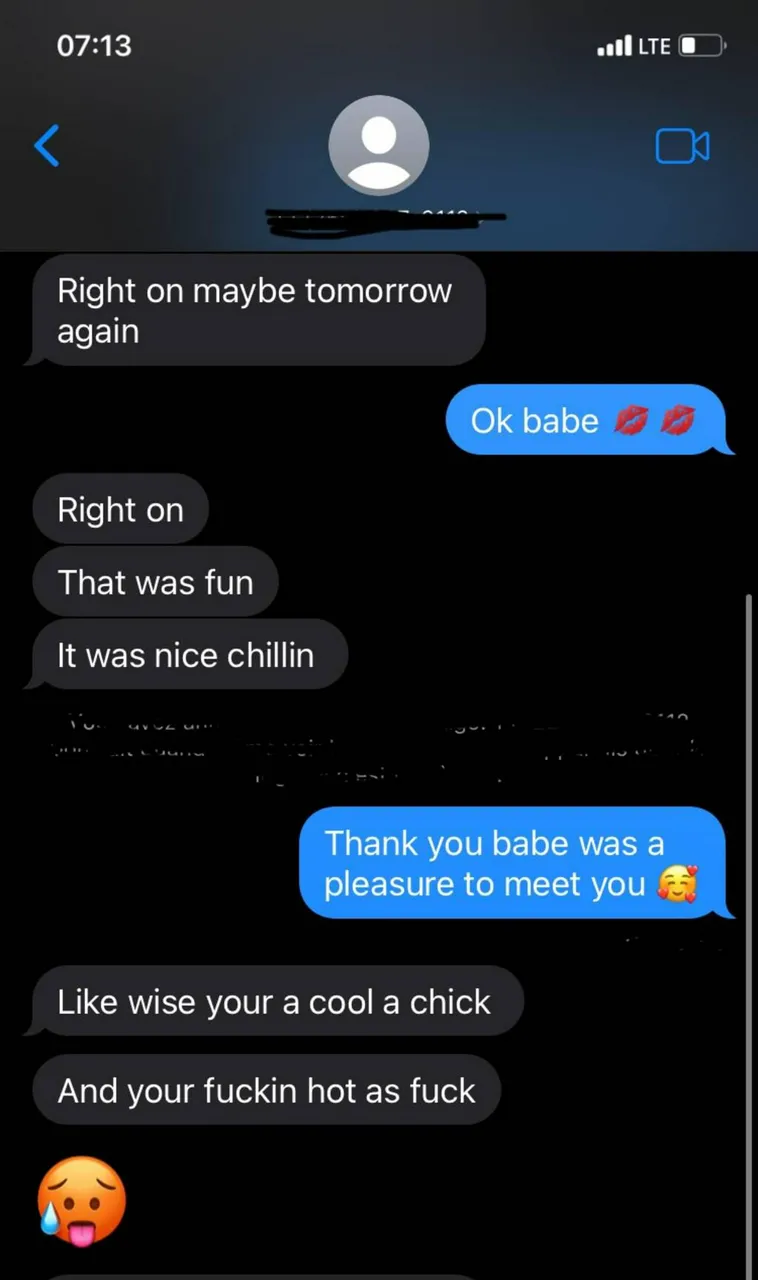Viewport: 758px width, 1280px height.
Task: Tap the LTE network indicator
Action: tap(655, 45)
